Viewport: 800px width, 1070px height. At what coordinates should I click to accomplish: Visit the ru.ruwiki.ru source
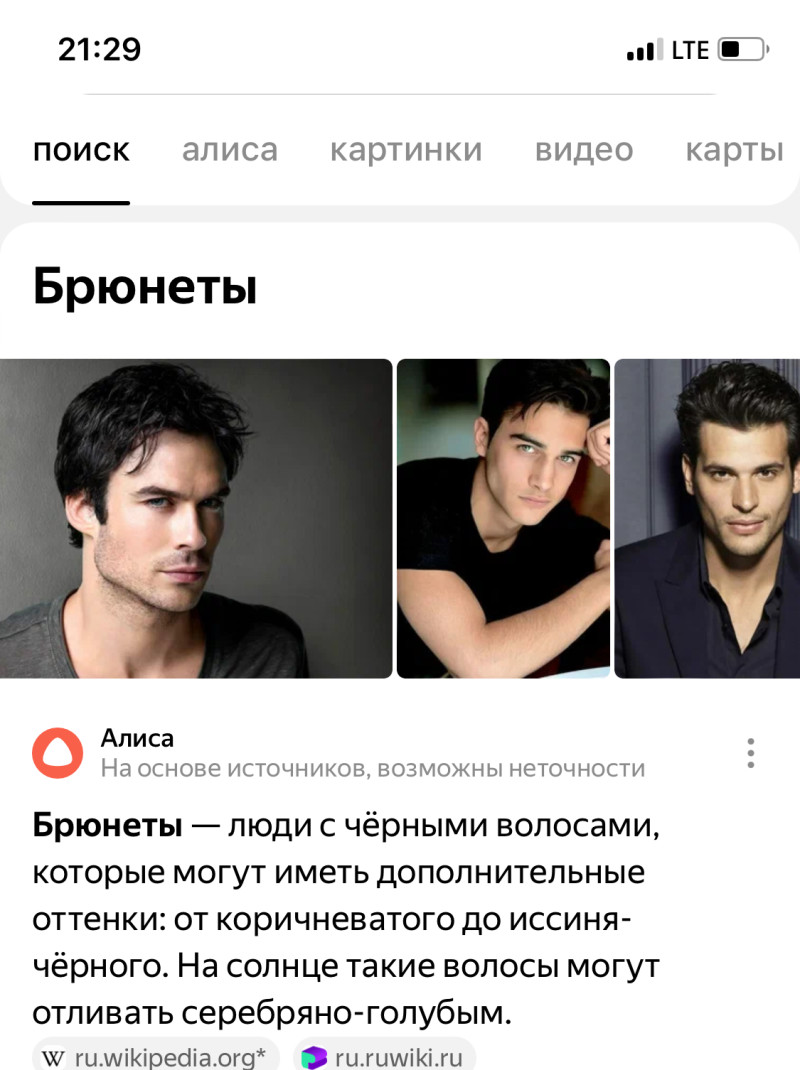pyautogui.click(x=385, y=1056)
